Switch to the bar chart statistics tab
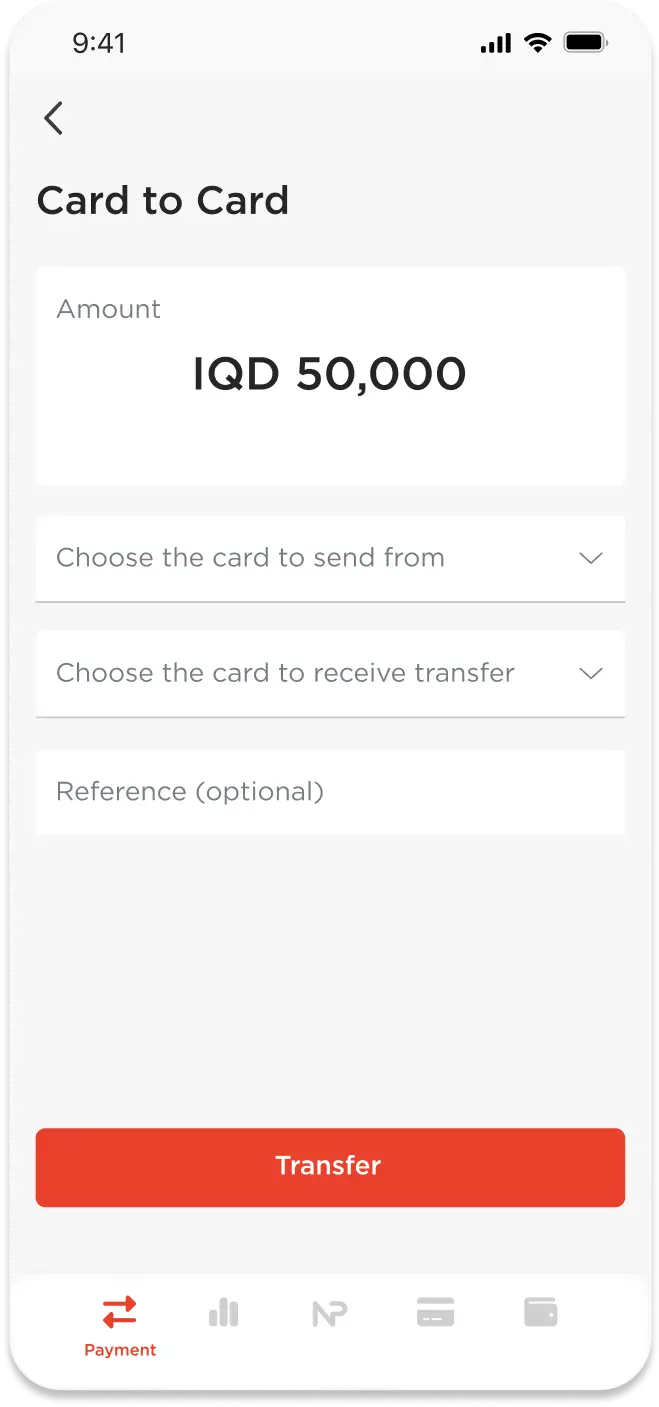659x1407 pixels. point(224,1312)
